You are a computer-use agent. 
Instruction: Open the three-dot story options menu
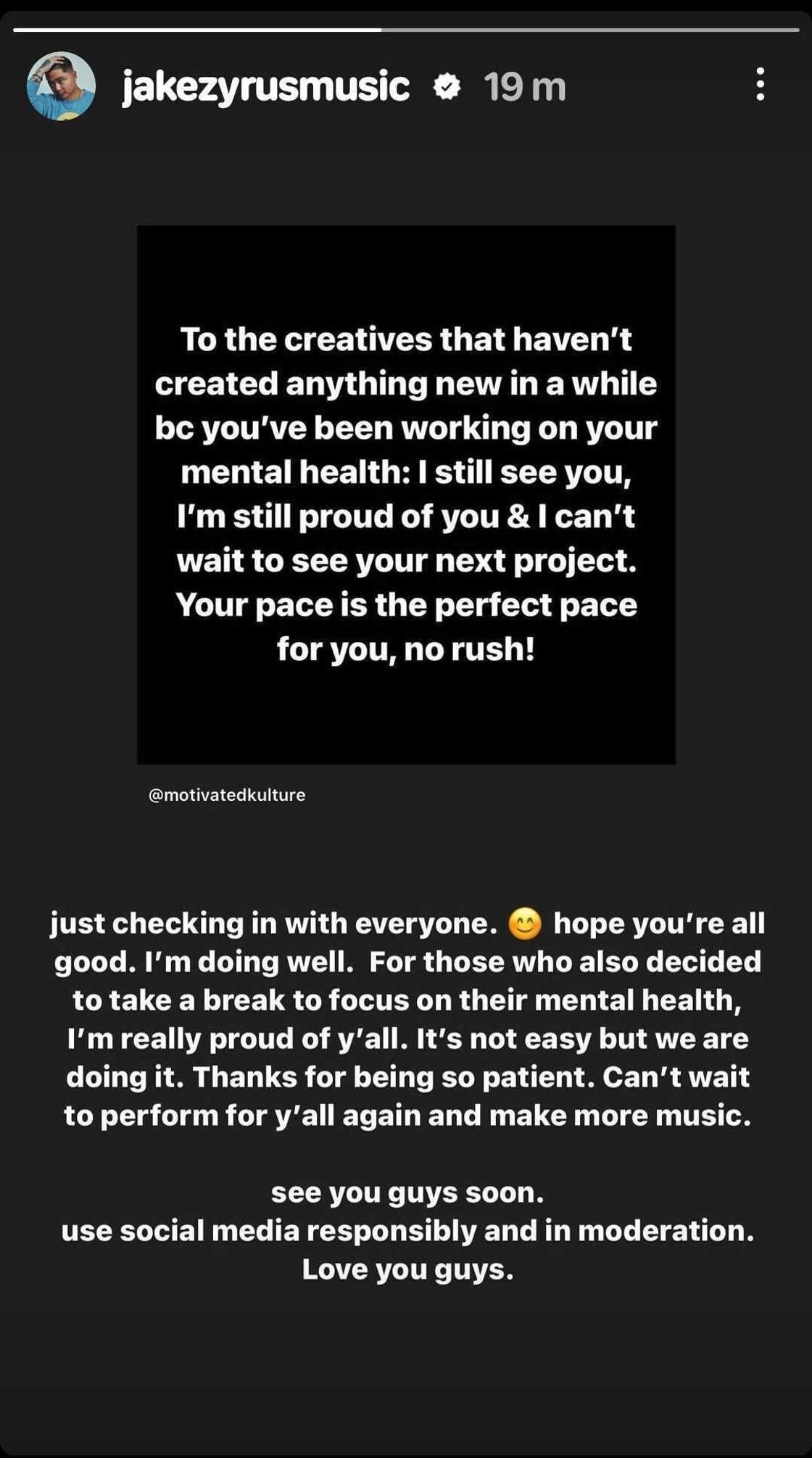point(759,85)
